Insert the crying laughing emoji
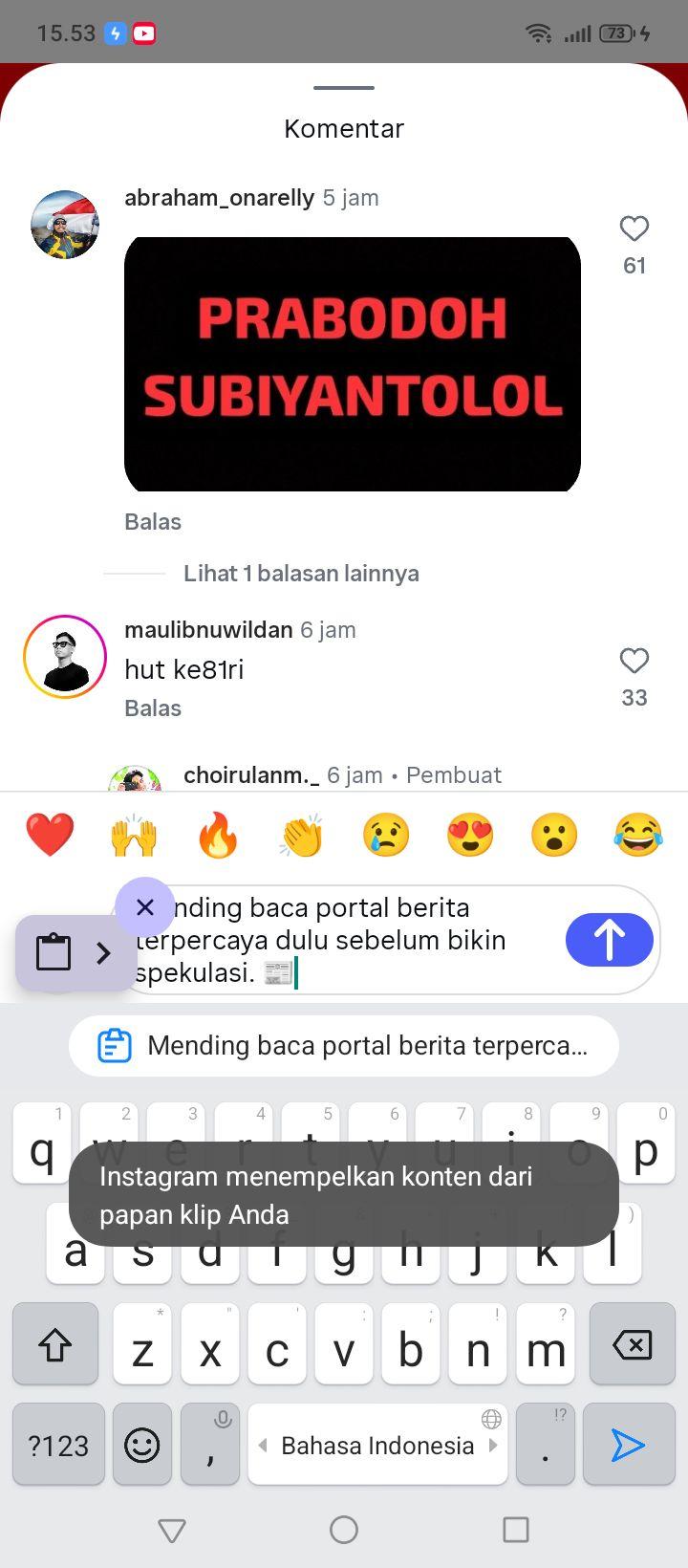 click(638, 835)
